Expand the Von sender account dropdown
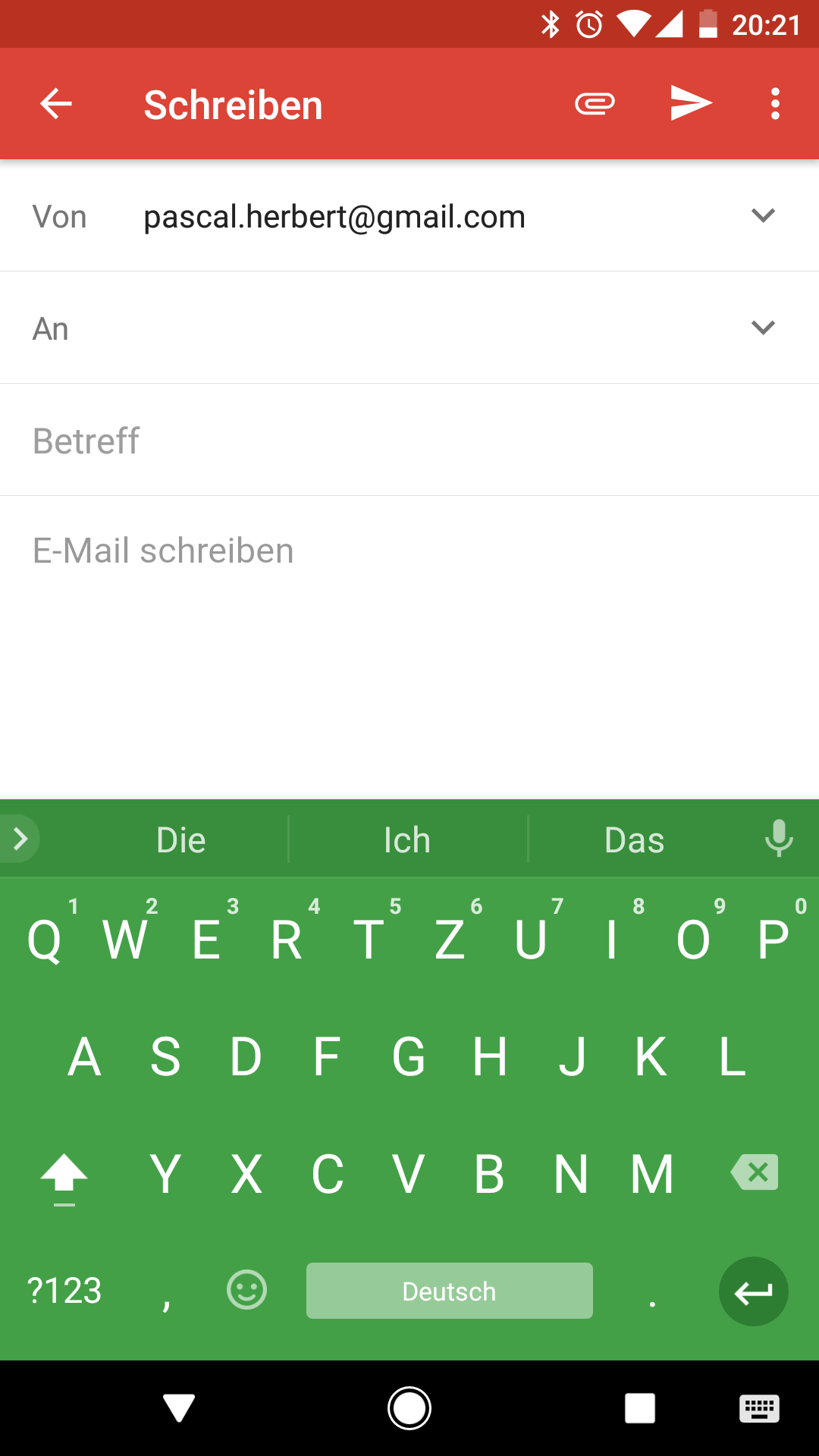819x1456 pixels. [x=763, y=216]
